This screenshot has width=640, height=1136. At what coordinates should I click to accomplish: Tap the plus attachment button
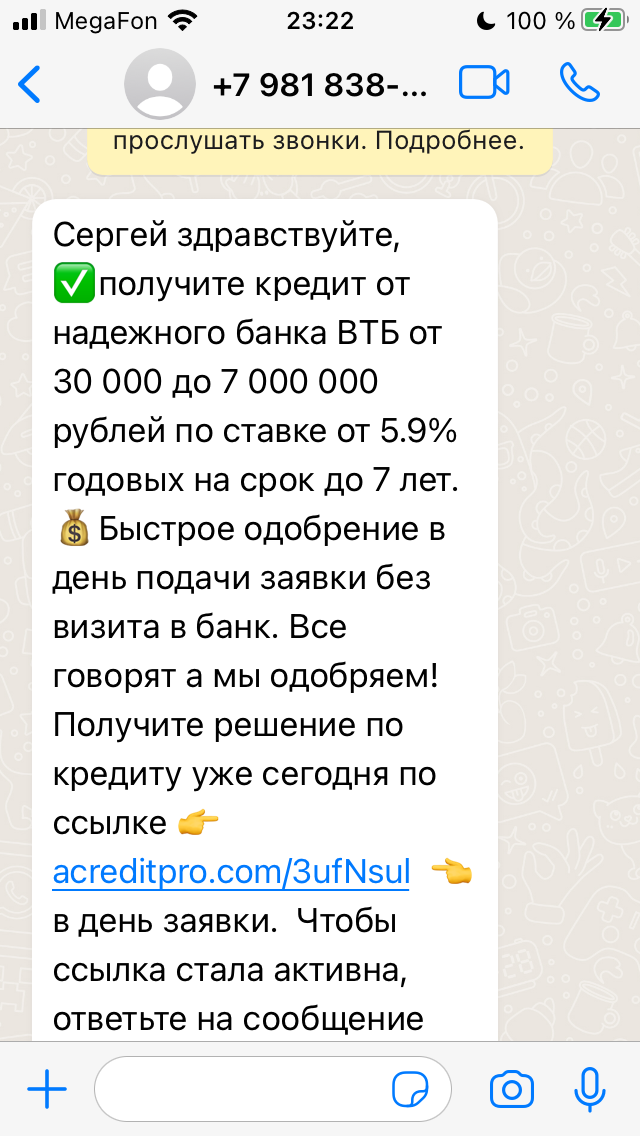click(x=47, y=1089)
